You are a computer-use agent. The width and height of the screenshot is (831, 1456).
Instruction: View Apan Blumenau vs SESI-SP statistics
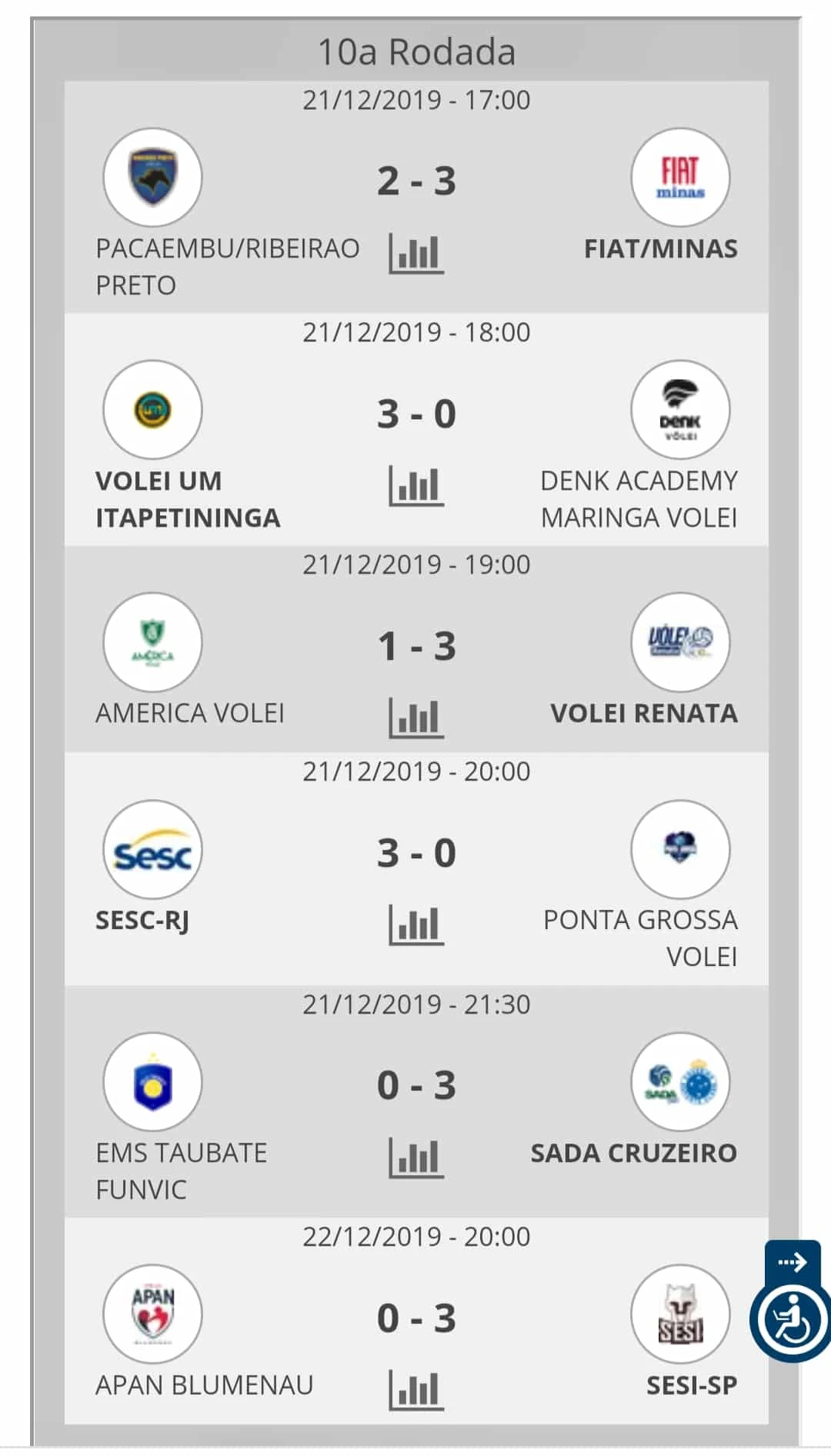pyautogui.click(x=416, y=1390)
